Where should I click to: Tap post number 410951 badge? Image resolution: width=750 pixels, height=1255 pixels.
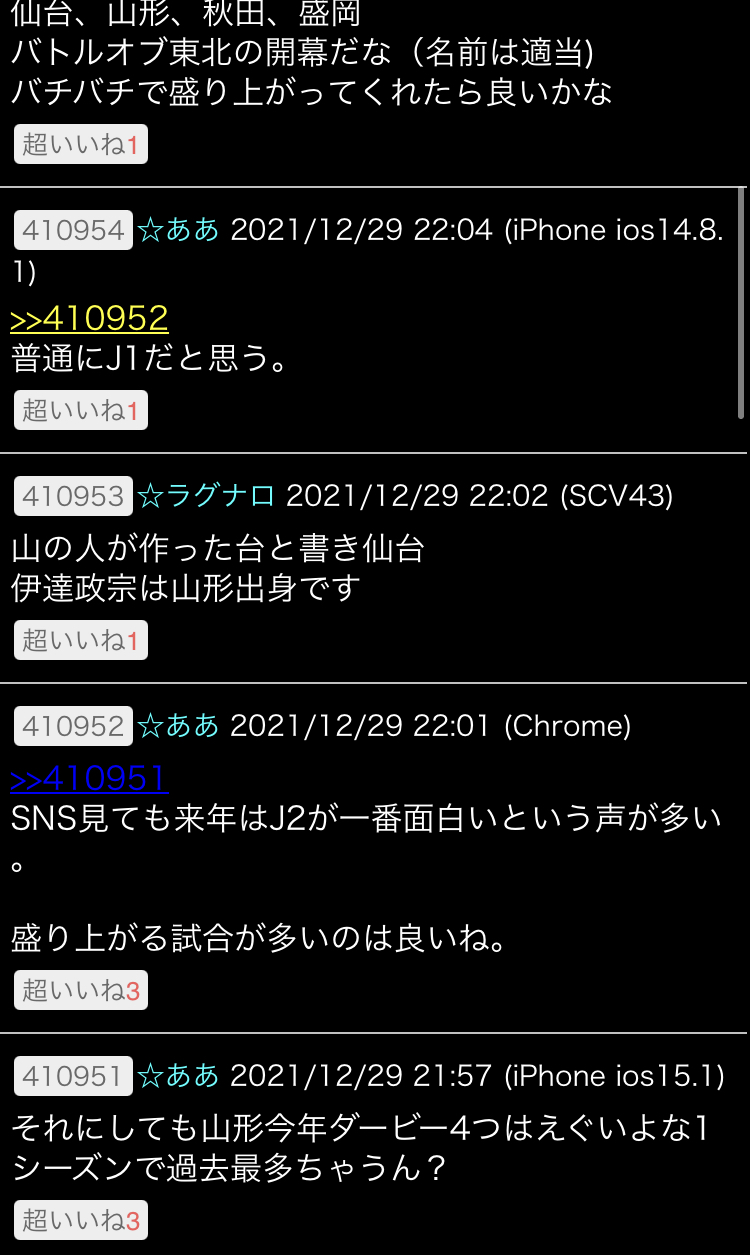[73, 1076]
